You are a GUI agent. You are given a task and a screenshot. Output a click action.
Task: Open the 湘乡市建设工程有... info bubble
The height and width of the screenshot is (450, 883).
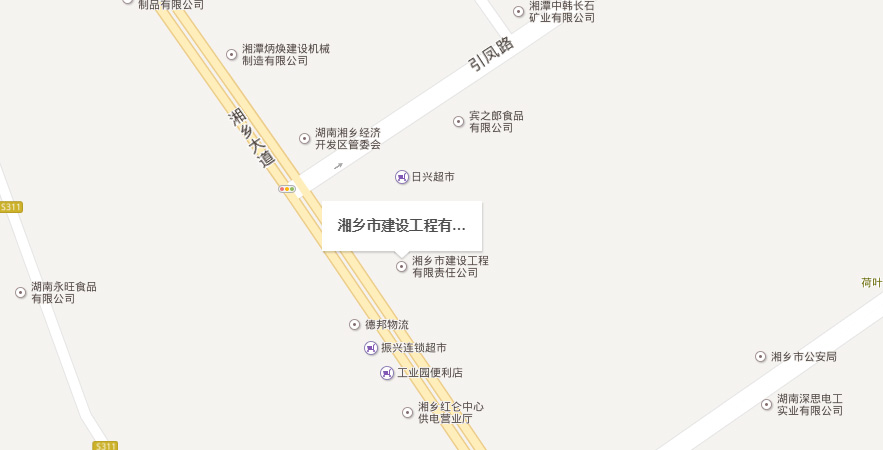pos(401,226)
